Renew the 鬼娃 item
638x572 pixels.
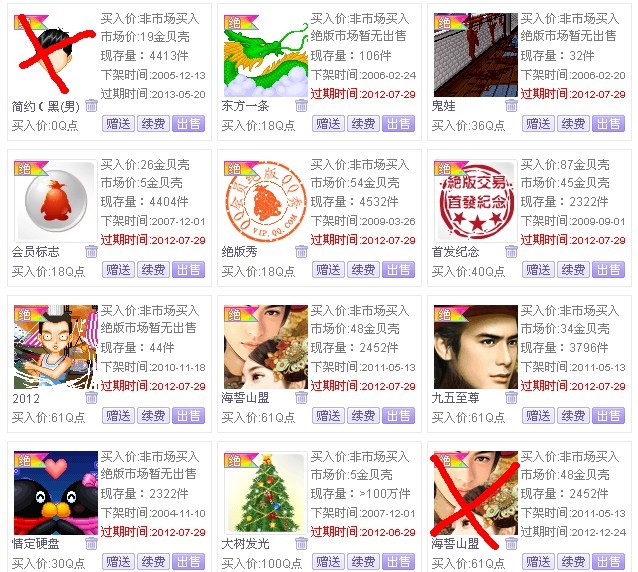click(573, 124)
